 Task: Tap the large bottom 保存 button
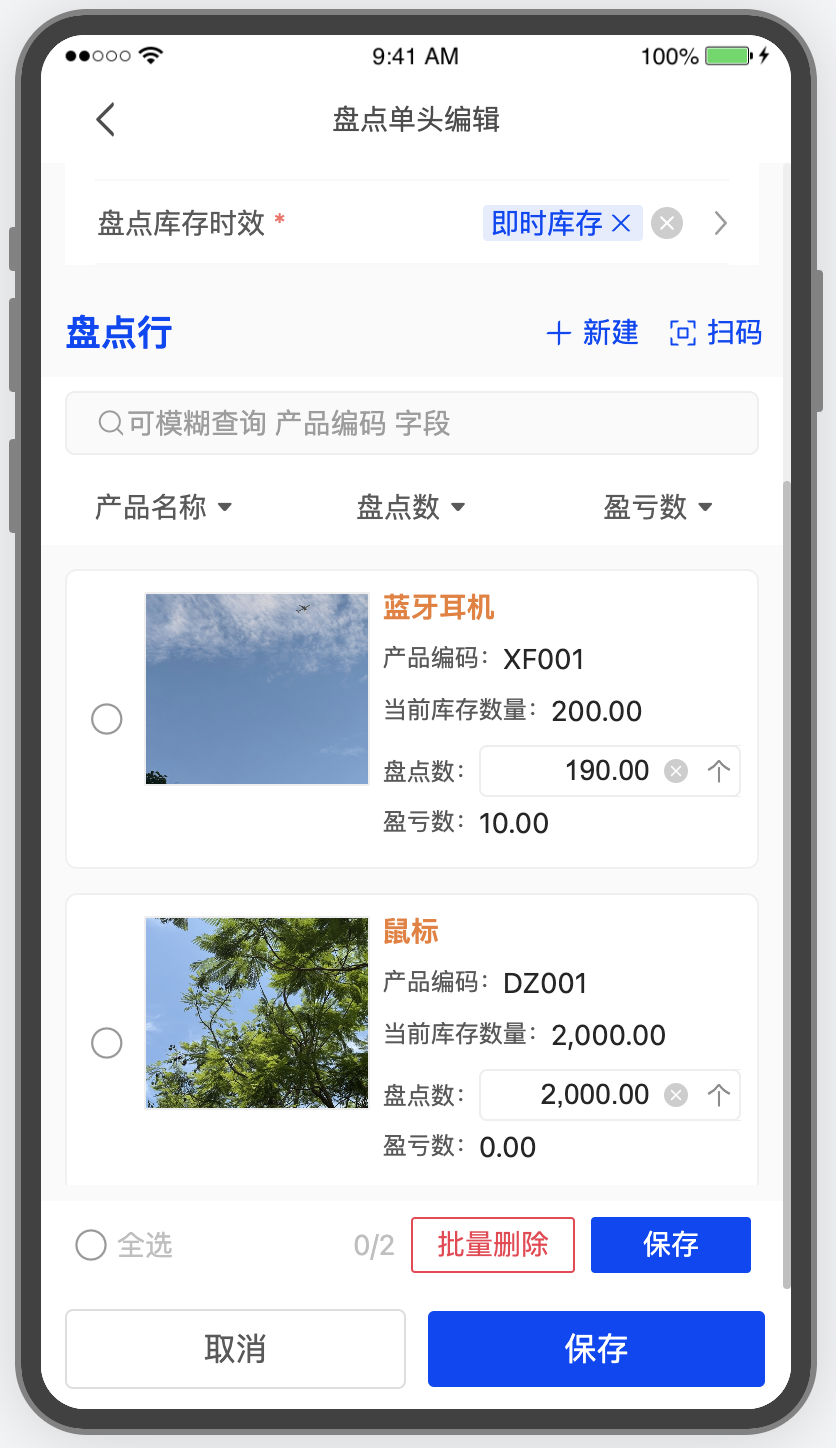[x=596, y=1349]
